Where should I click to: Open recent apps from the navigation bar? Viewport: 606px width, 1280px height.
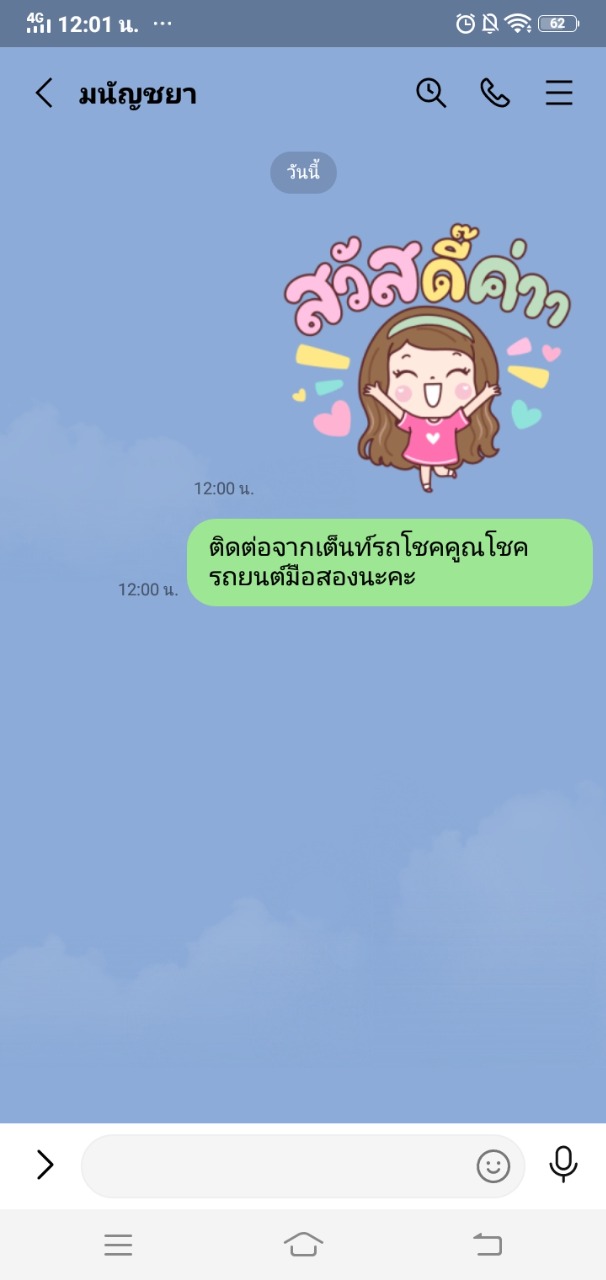118,1244
